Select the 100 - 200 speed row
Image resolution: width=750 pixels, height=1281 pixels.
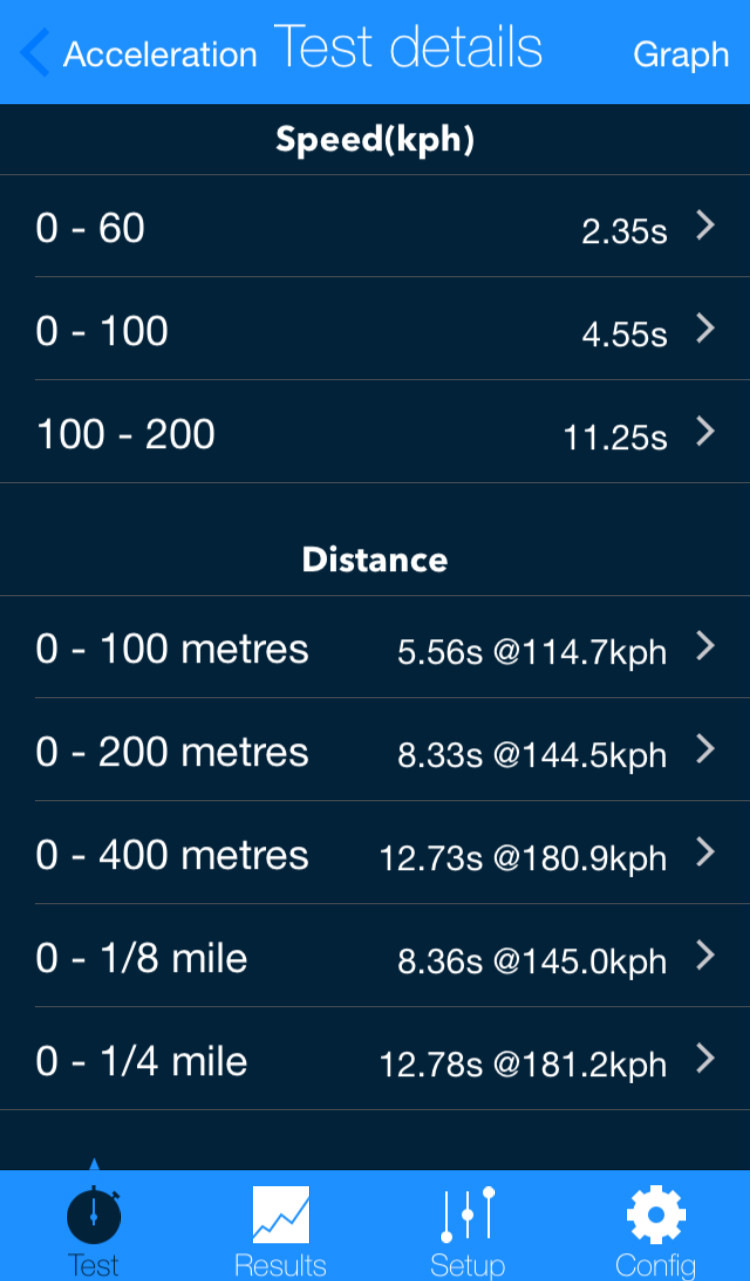375,433
